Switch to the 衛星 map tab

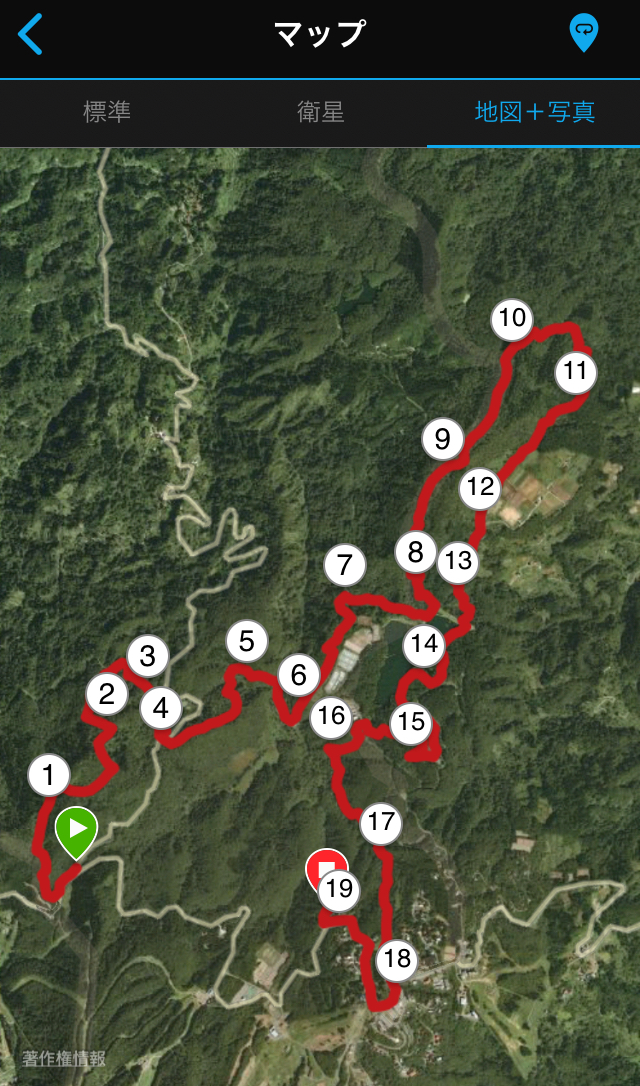coord(321,112)
